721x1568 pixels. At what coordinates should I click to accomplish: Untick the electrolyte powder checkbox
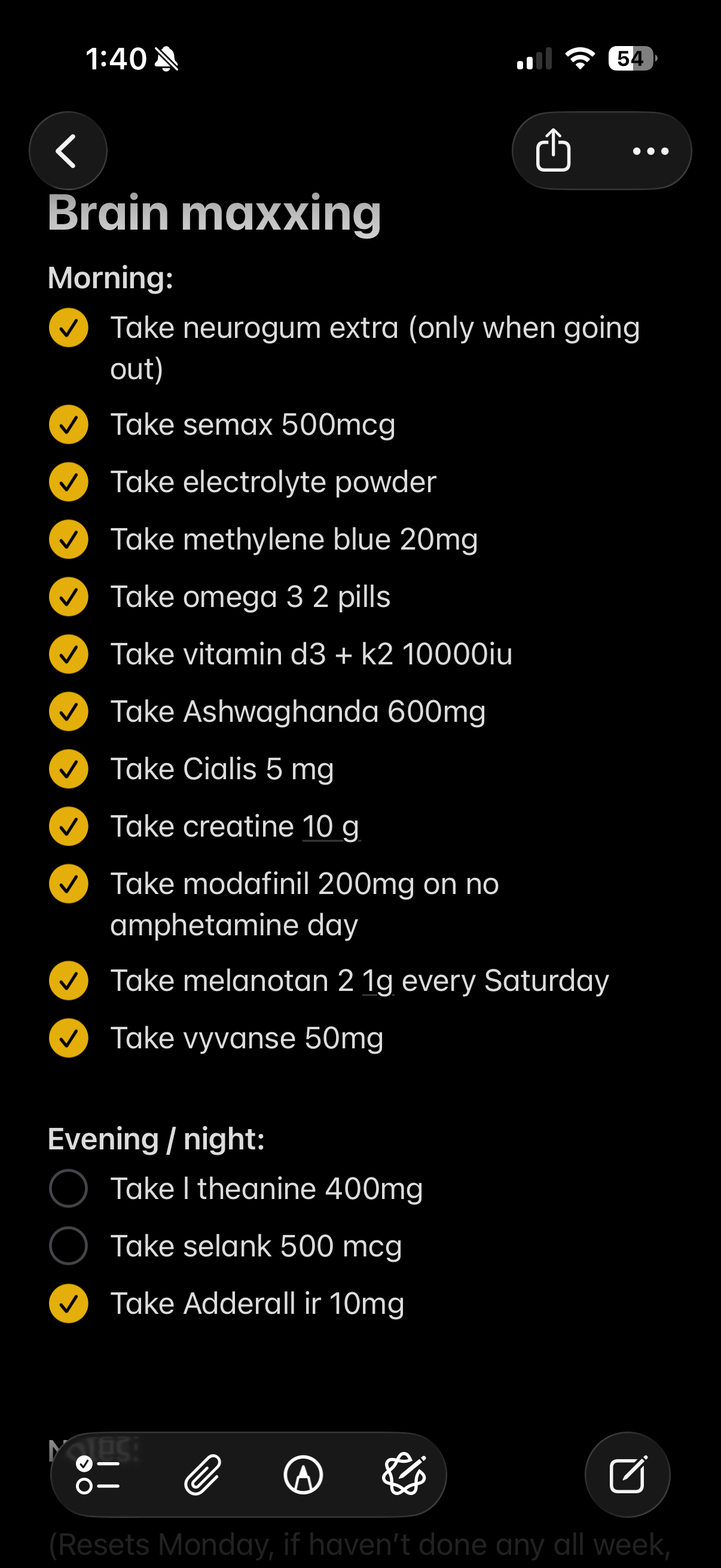pyautogui.click(x=69, y=482)
